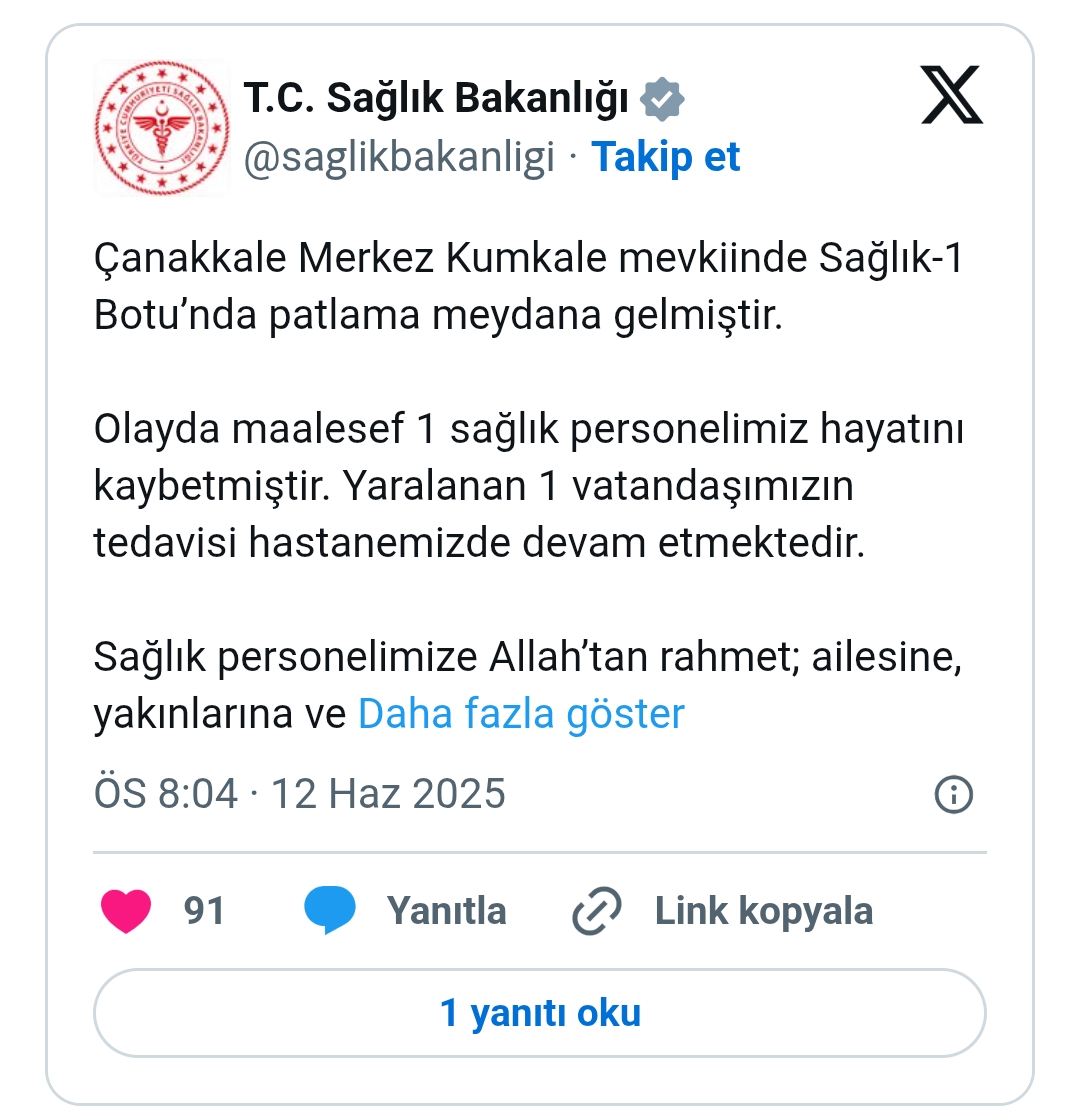Like the tweet with the heart
Image resolution: width=1080 pixels, height=1112 pixels.
tap(127, 911)
